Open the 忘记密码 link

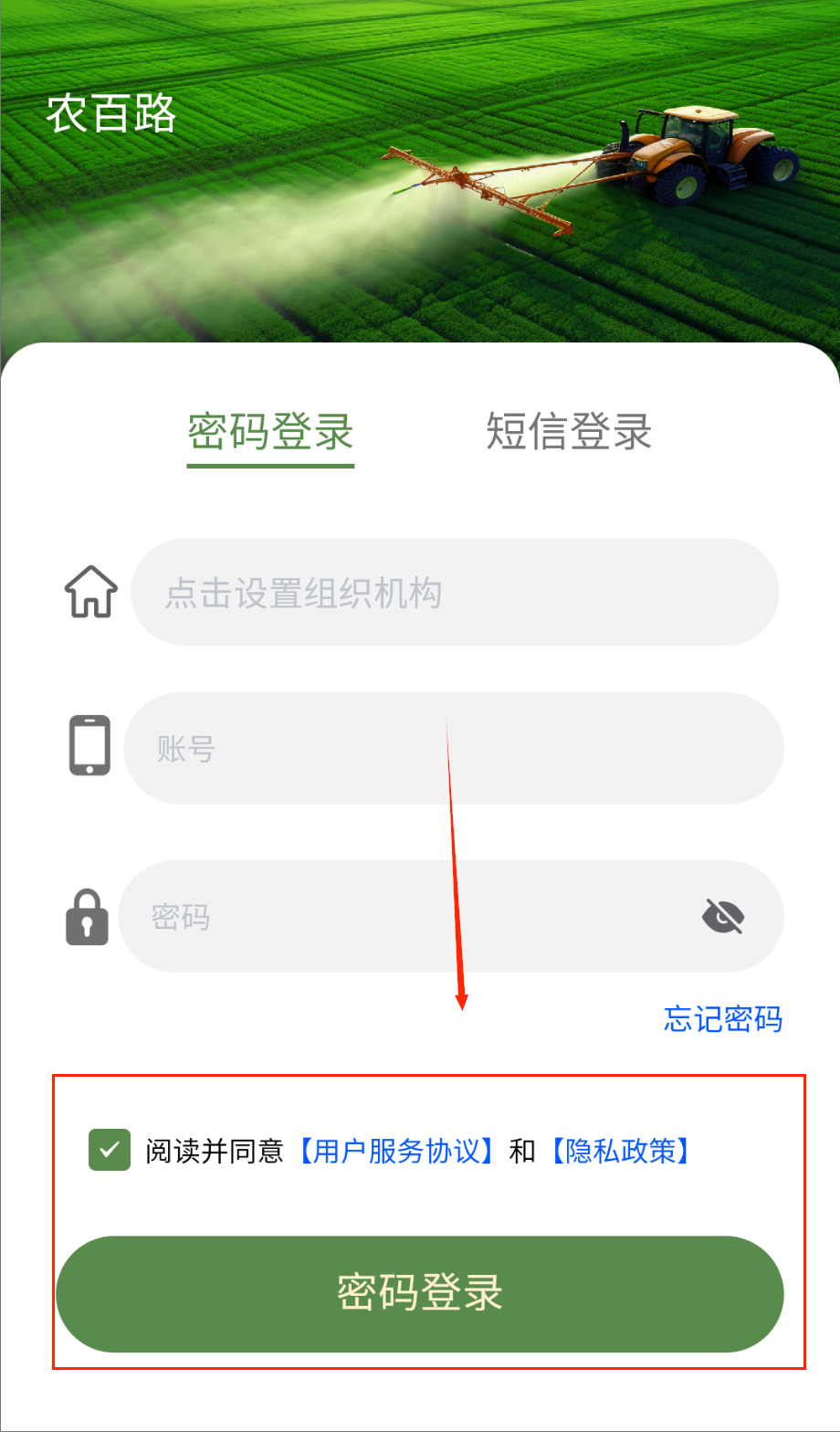click(x=723, y=1018)
